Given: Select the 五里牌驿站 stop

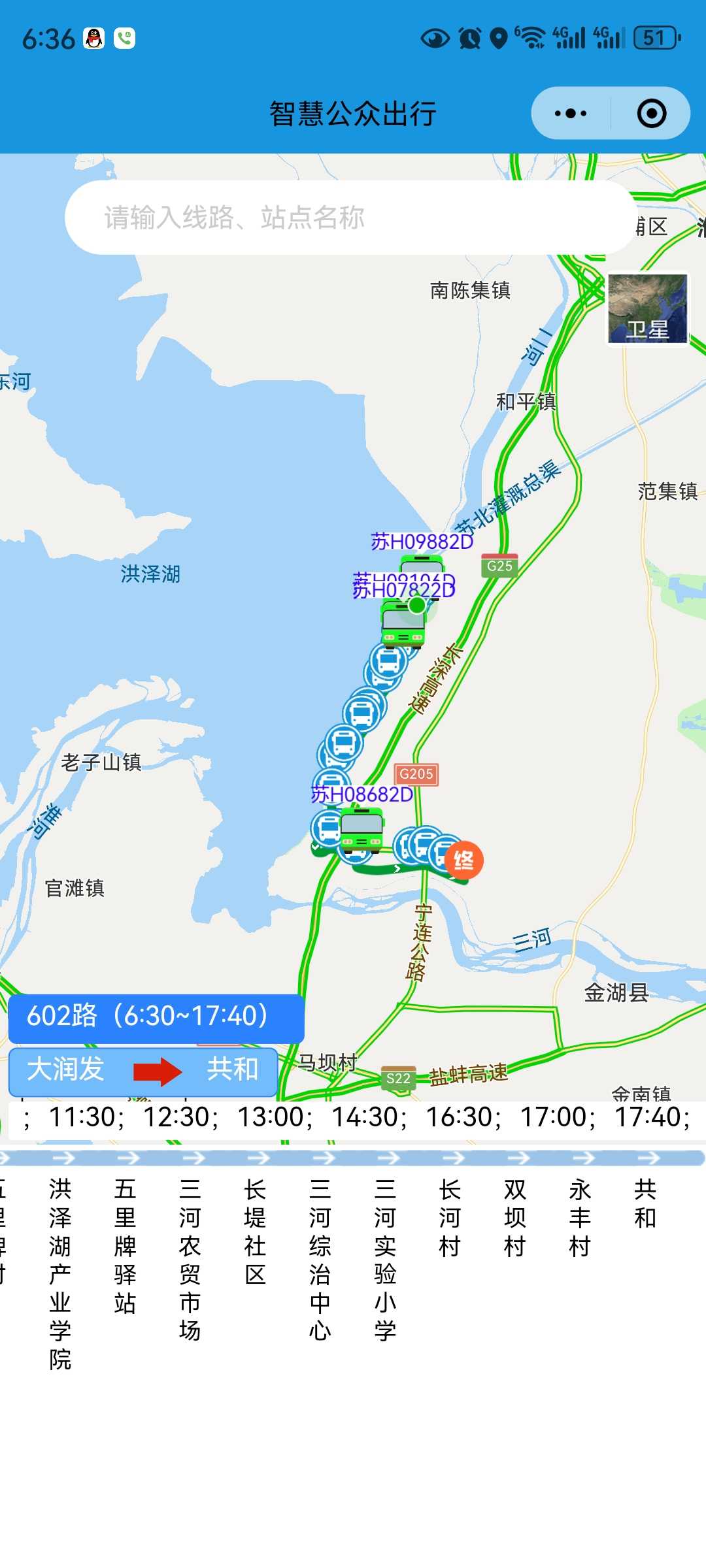Looking at the screenshot, I should [125, 1246].
